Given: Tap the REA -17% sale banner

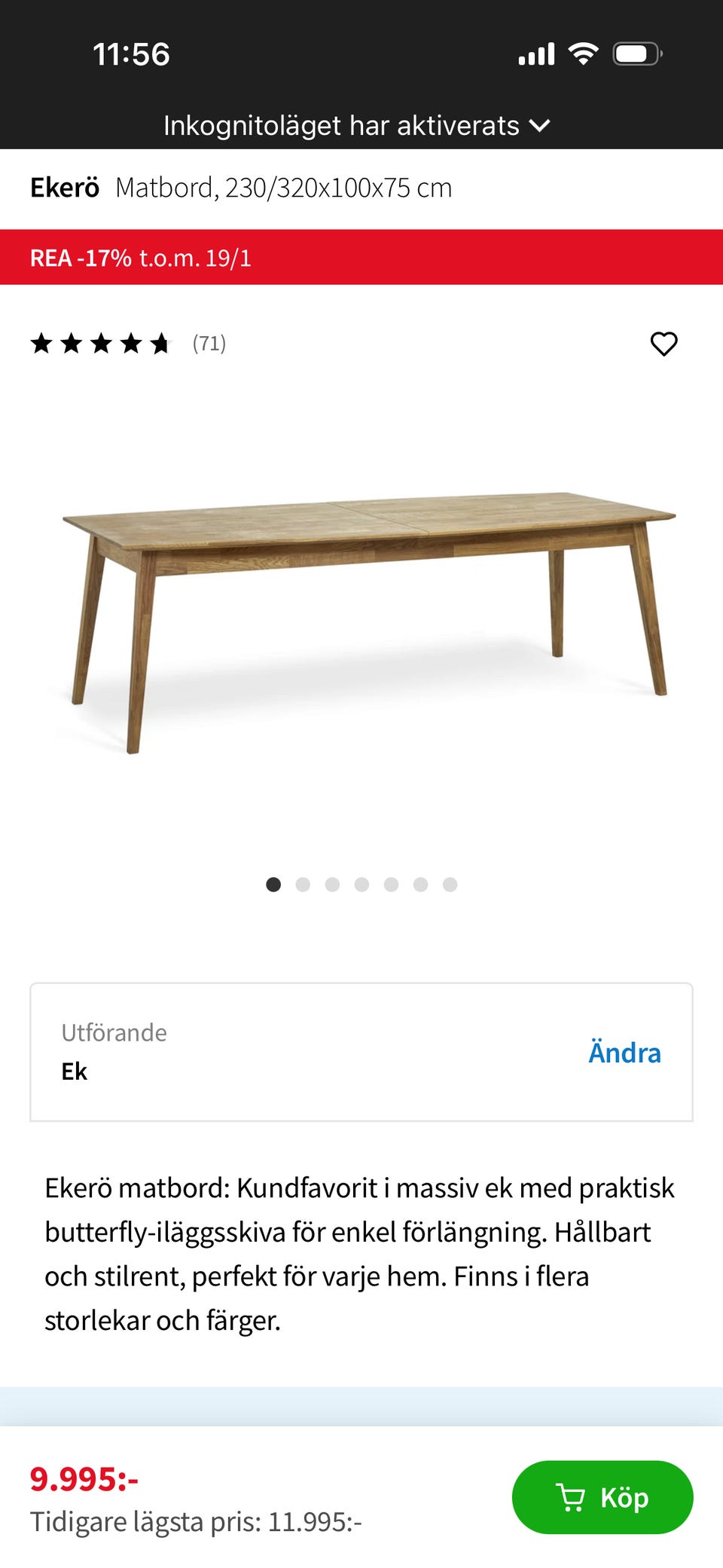Looking at the screenshot, I should point(361,258).
